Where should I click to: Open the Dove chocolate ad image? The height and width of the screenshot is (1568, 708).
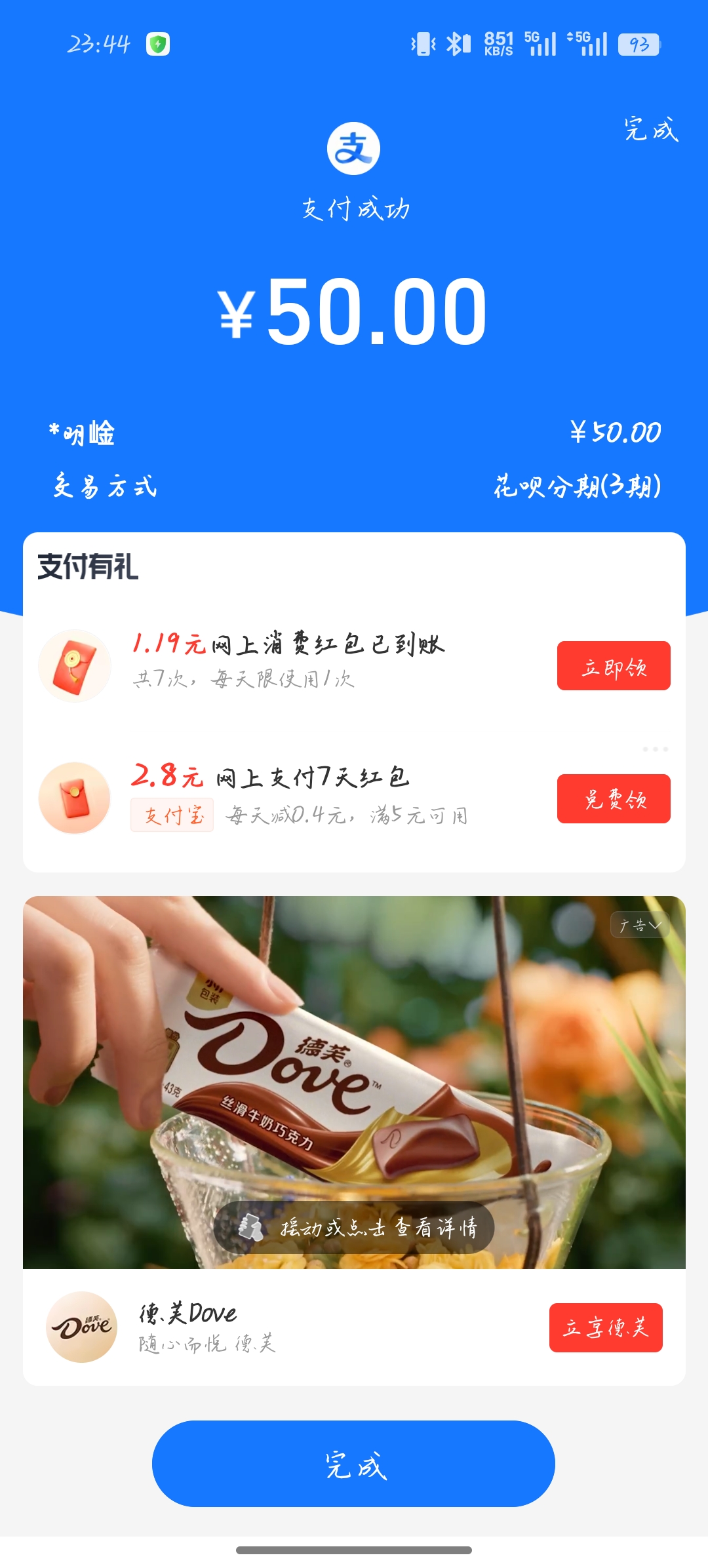354,1062
